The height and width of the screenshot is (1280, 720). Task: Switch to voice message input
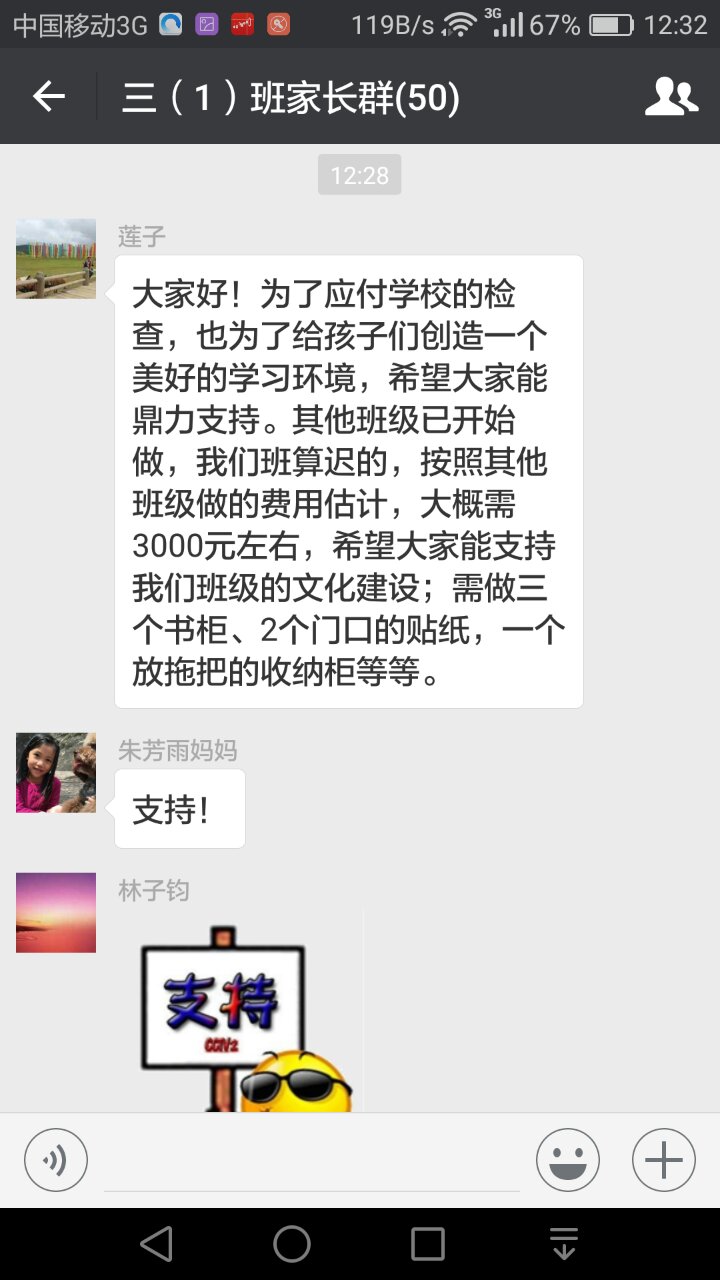pos(56,1160)
